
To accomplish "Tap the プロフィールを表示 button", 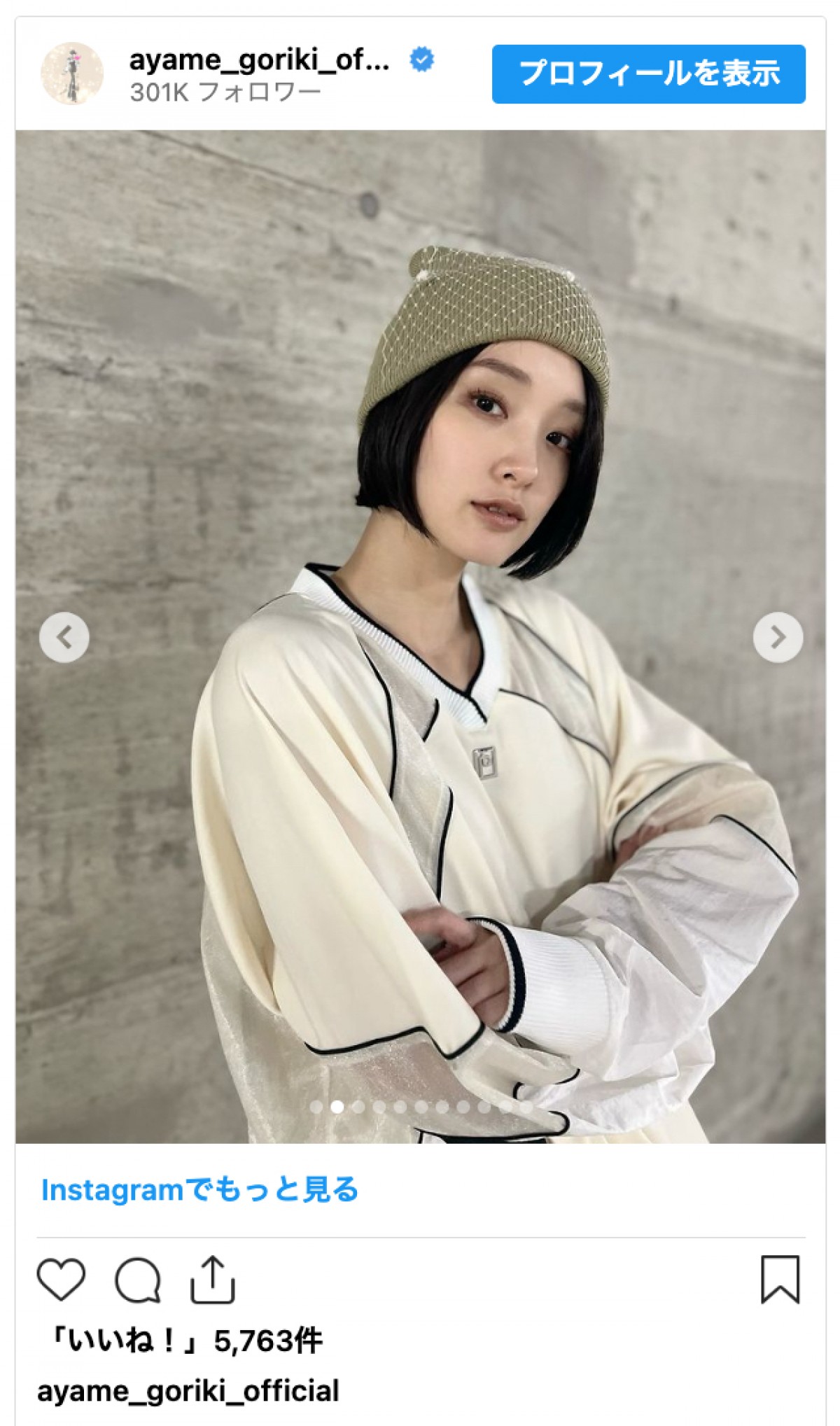I will [x=648, y=74].
